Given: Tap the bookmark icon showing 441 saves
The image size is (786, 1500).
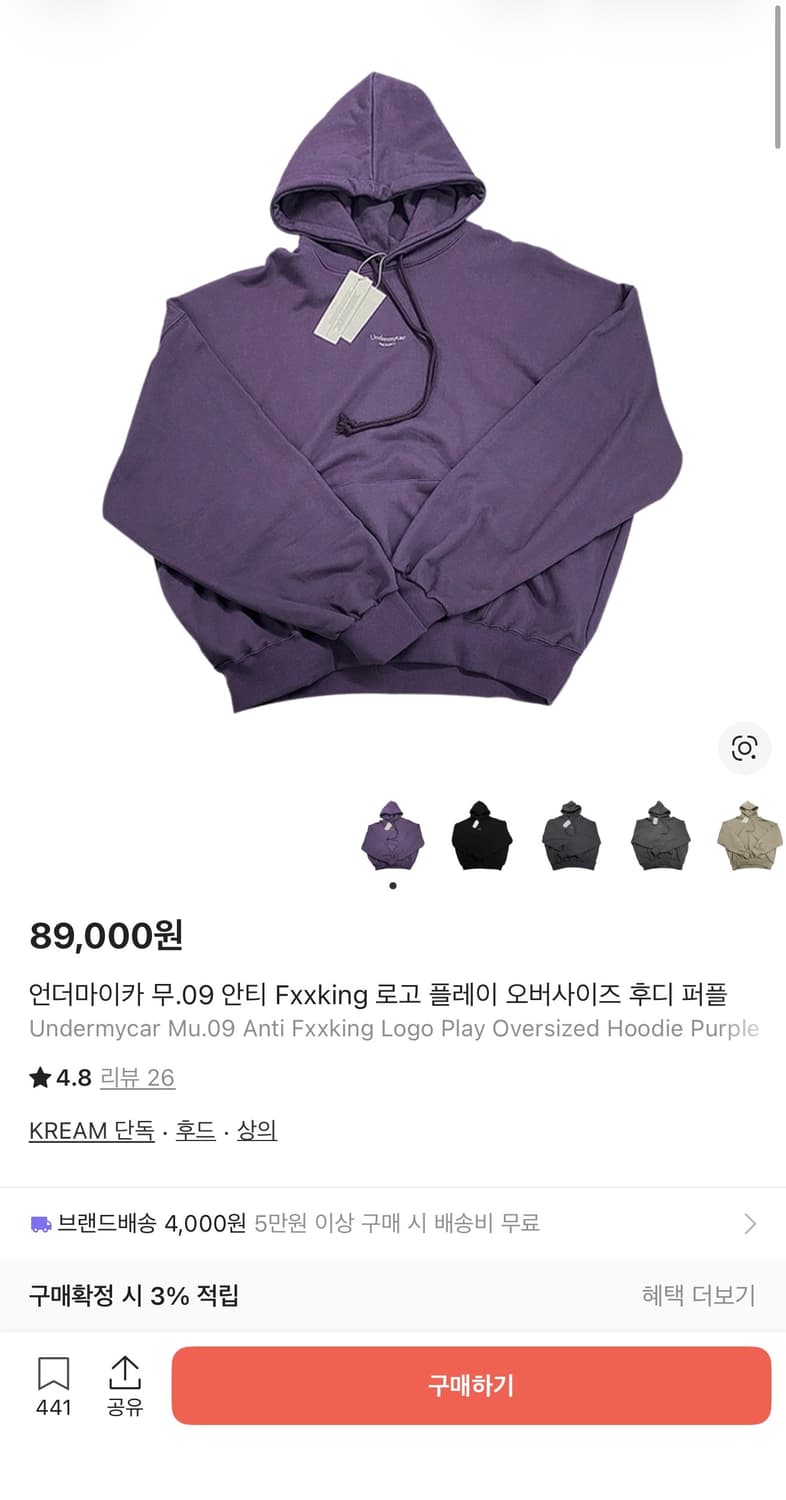Looking at the screenshot, I should [x=55, y=1373].
